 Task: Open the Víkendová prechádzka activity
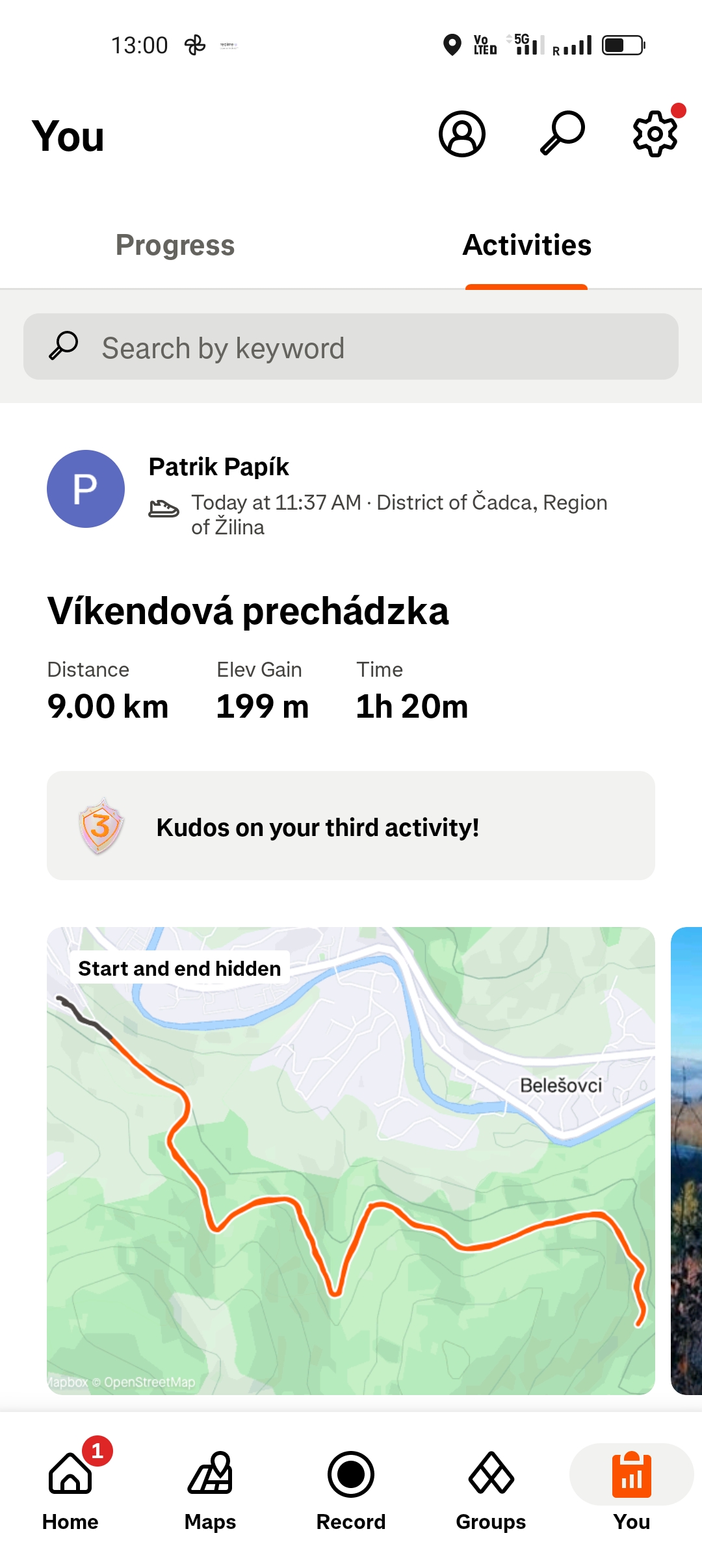248,611
